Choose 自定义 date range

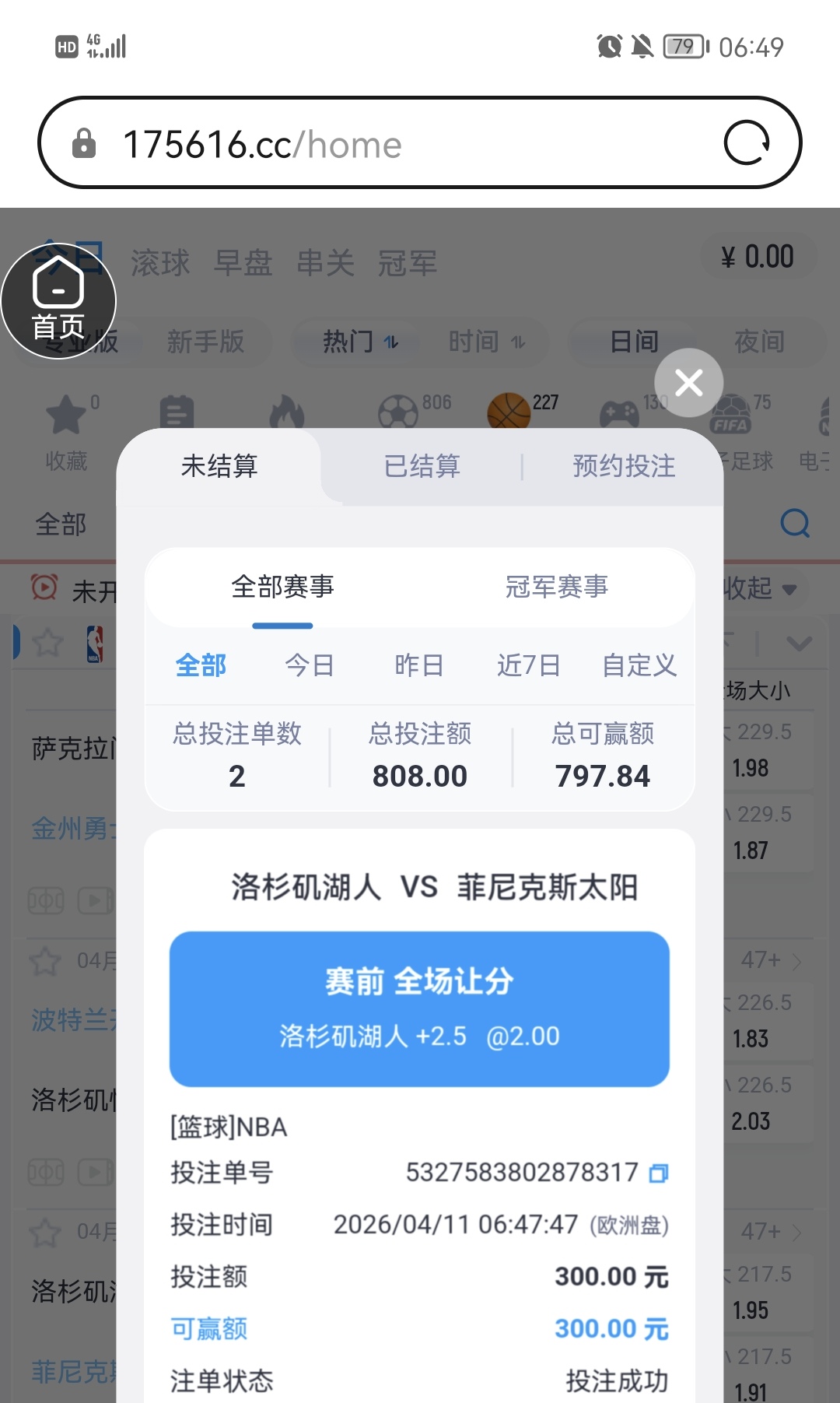pos(639,665)
